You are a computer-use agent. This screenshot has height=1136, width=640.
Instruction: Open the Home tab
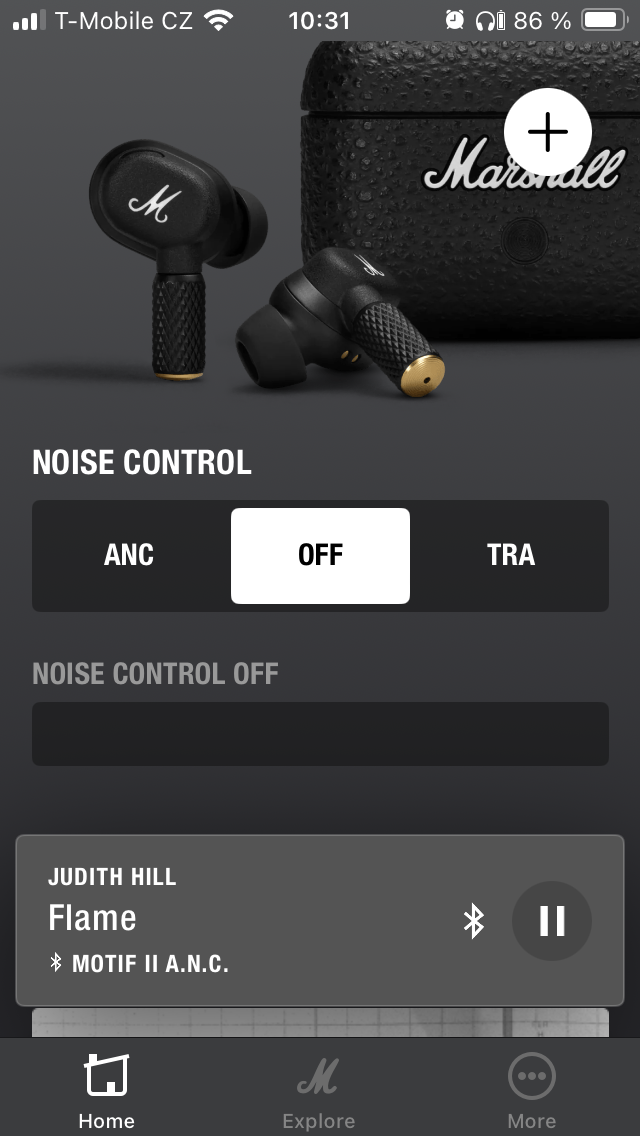(106, 1090)
